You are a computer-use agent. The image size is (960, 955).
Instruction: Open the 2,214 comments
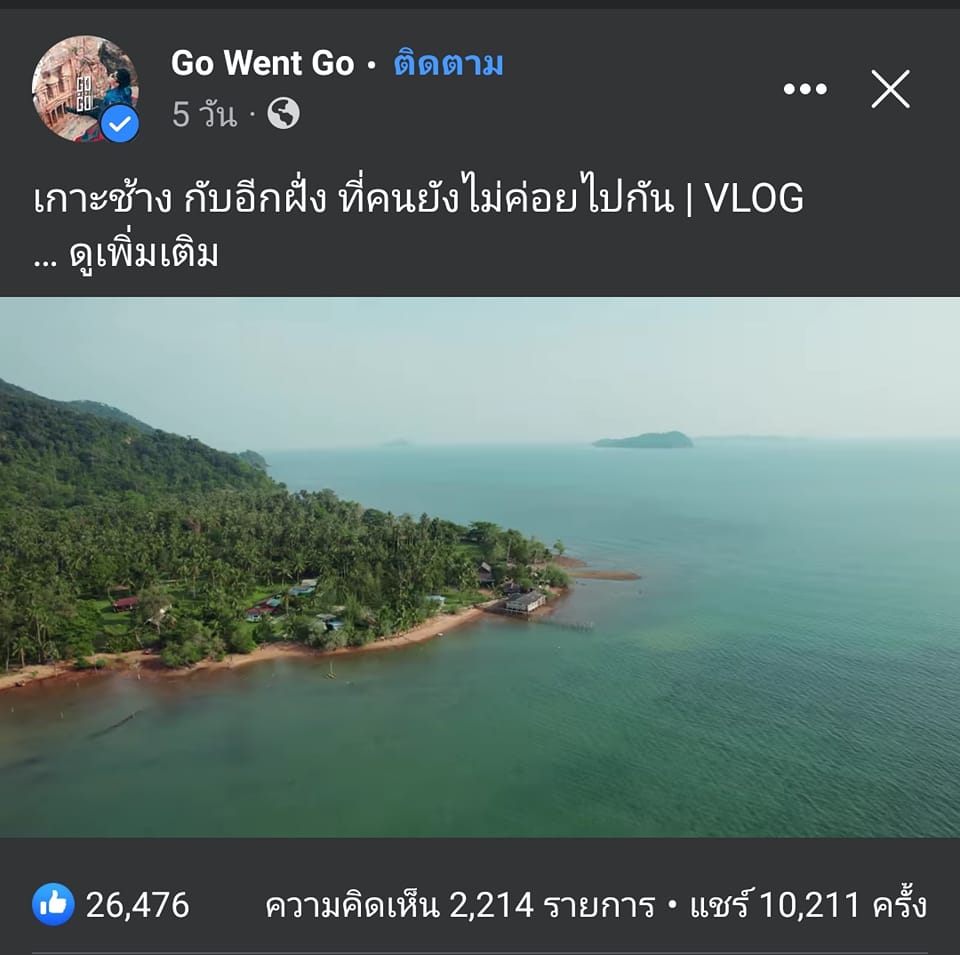pos(459,907)
